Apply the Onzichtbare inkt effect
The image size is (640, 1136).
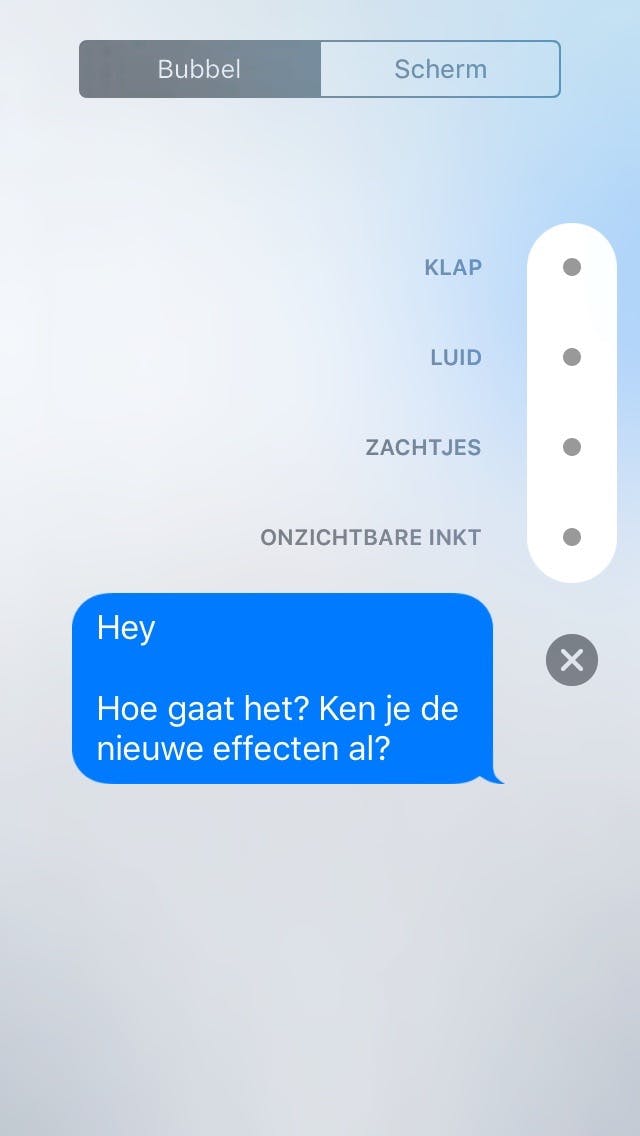coord(571,537)
